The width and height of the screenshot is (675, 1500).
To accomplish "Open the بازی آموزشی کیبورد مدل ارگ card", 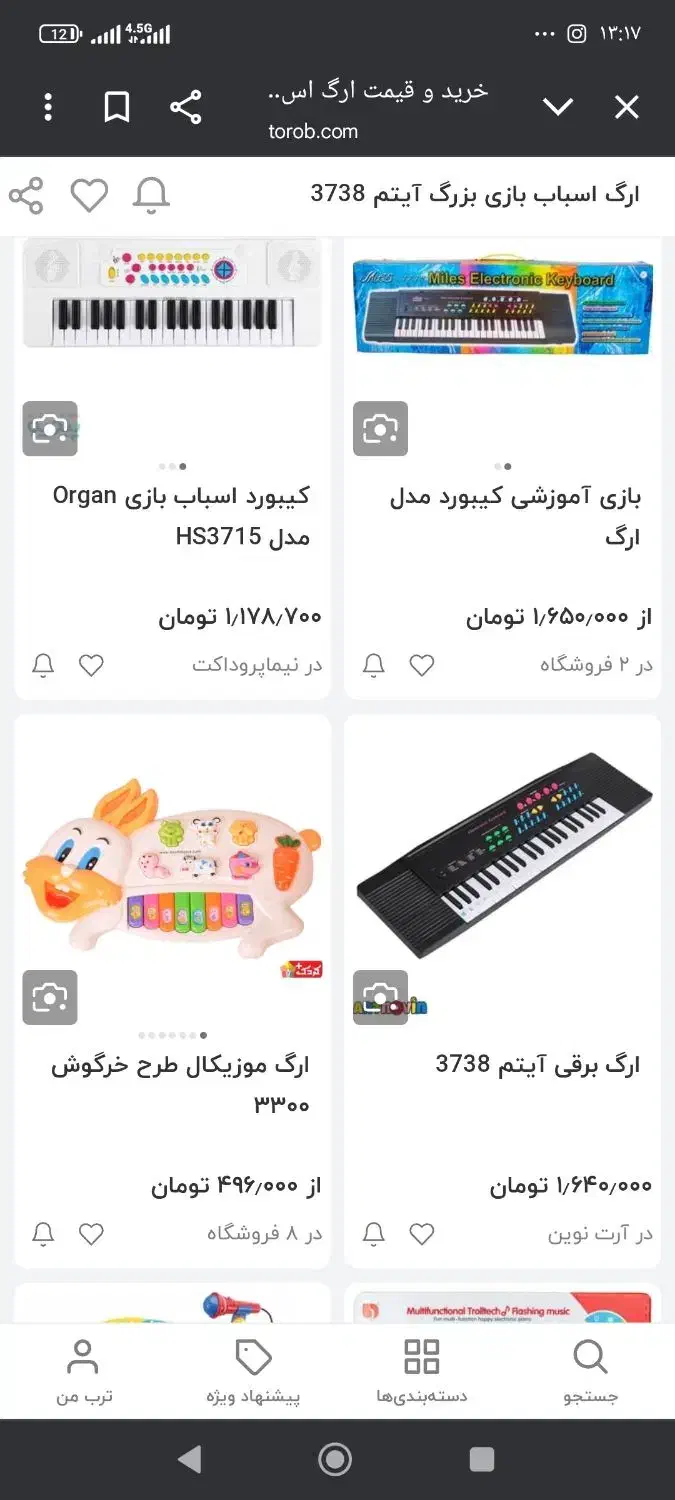I will 515,516.
